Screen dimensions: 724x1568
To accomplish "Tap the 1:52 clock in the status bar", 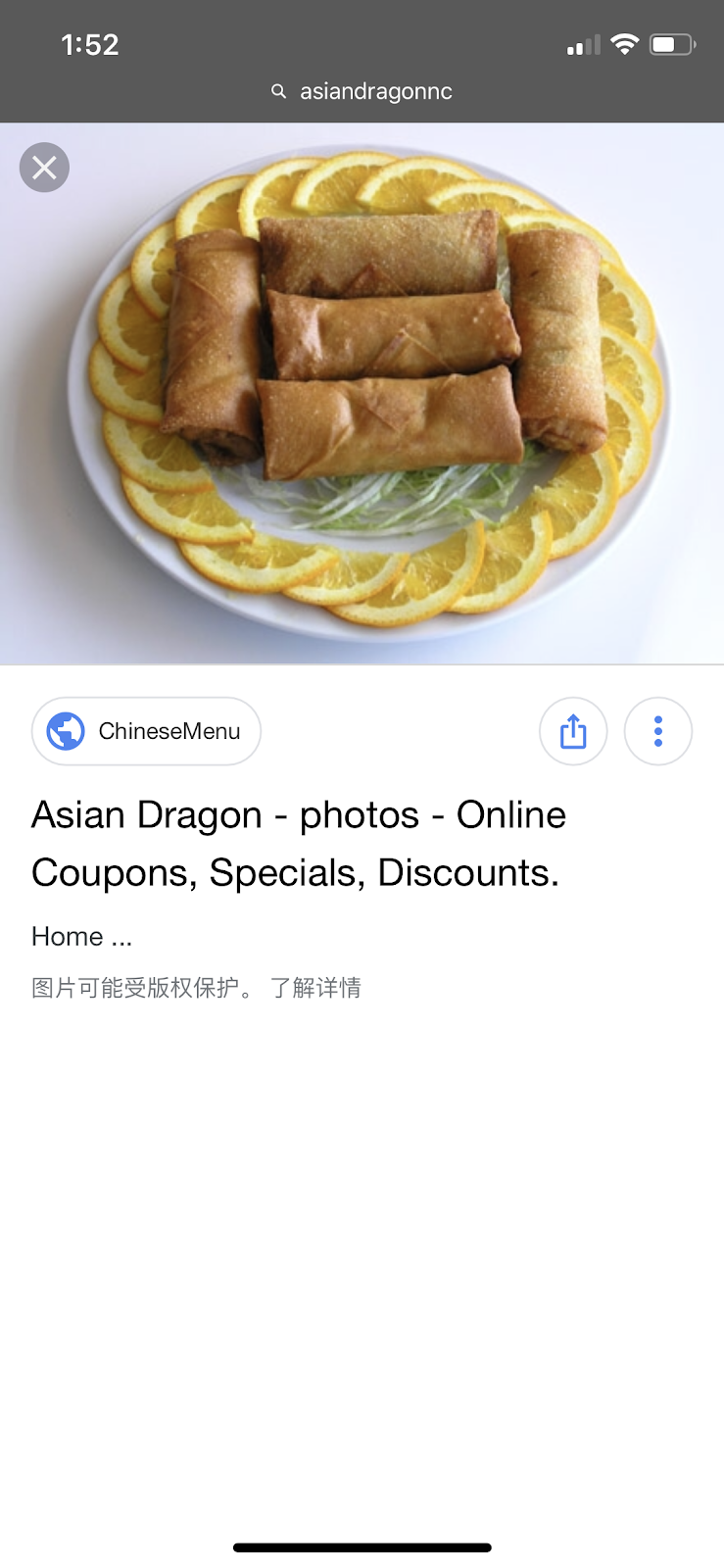I will click(89, 43).
